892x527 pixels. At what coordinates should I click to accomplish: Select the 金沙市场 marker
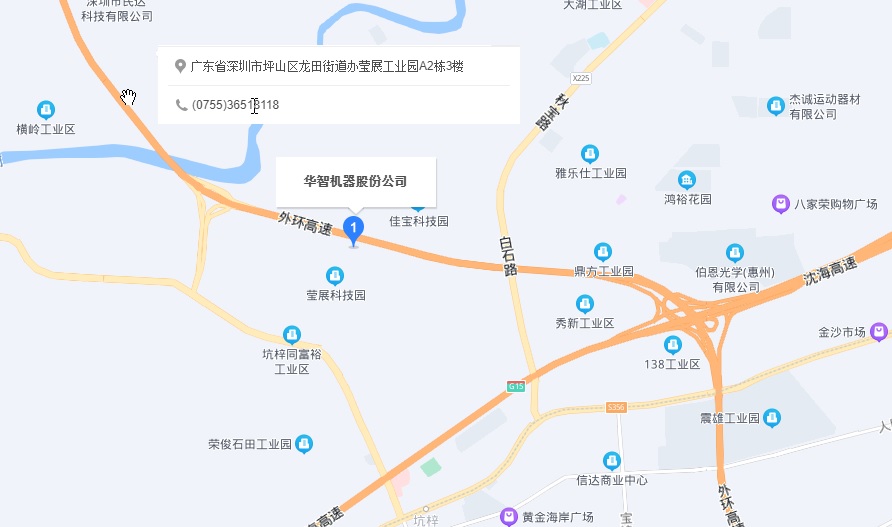pyautogui.click(x=879, y=331)
